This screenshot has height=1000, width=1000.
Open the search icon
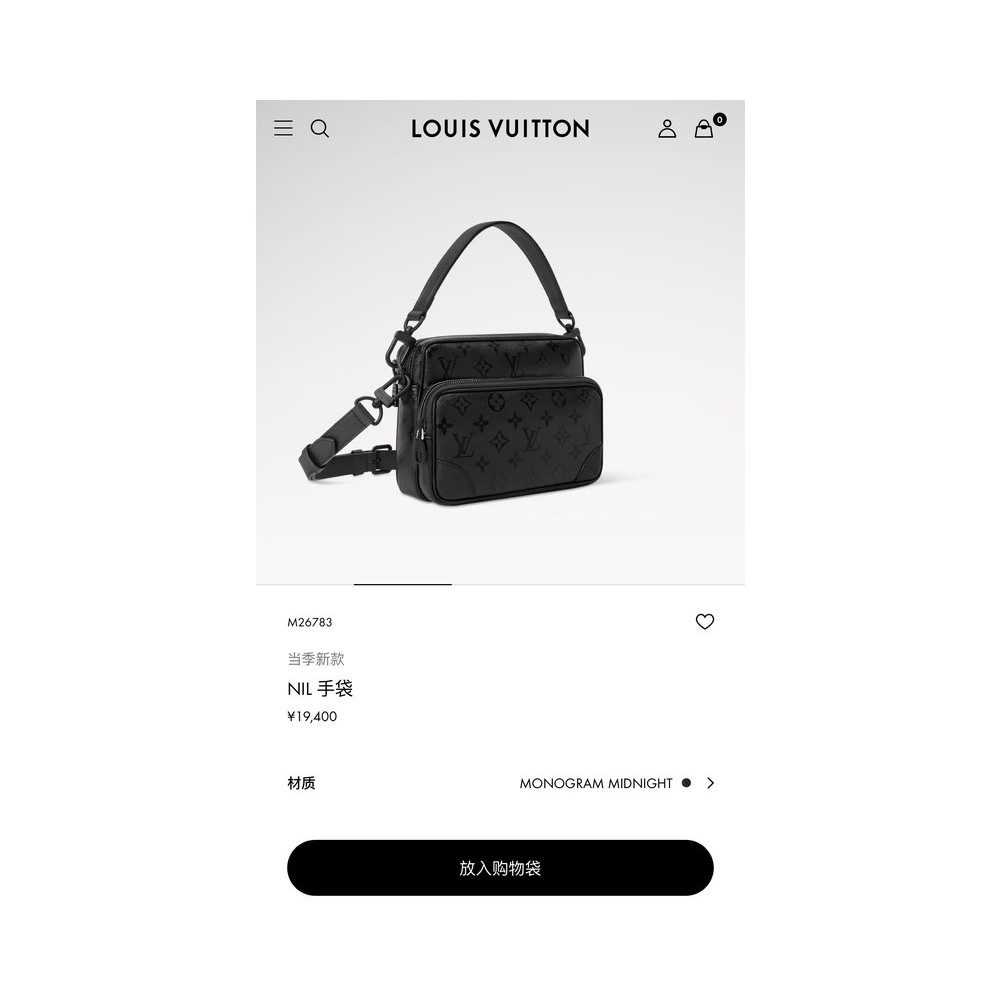(x=320, y=129)
